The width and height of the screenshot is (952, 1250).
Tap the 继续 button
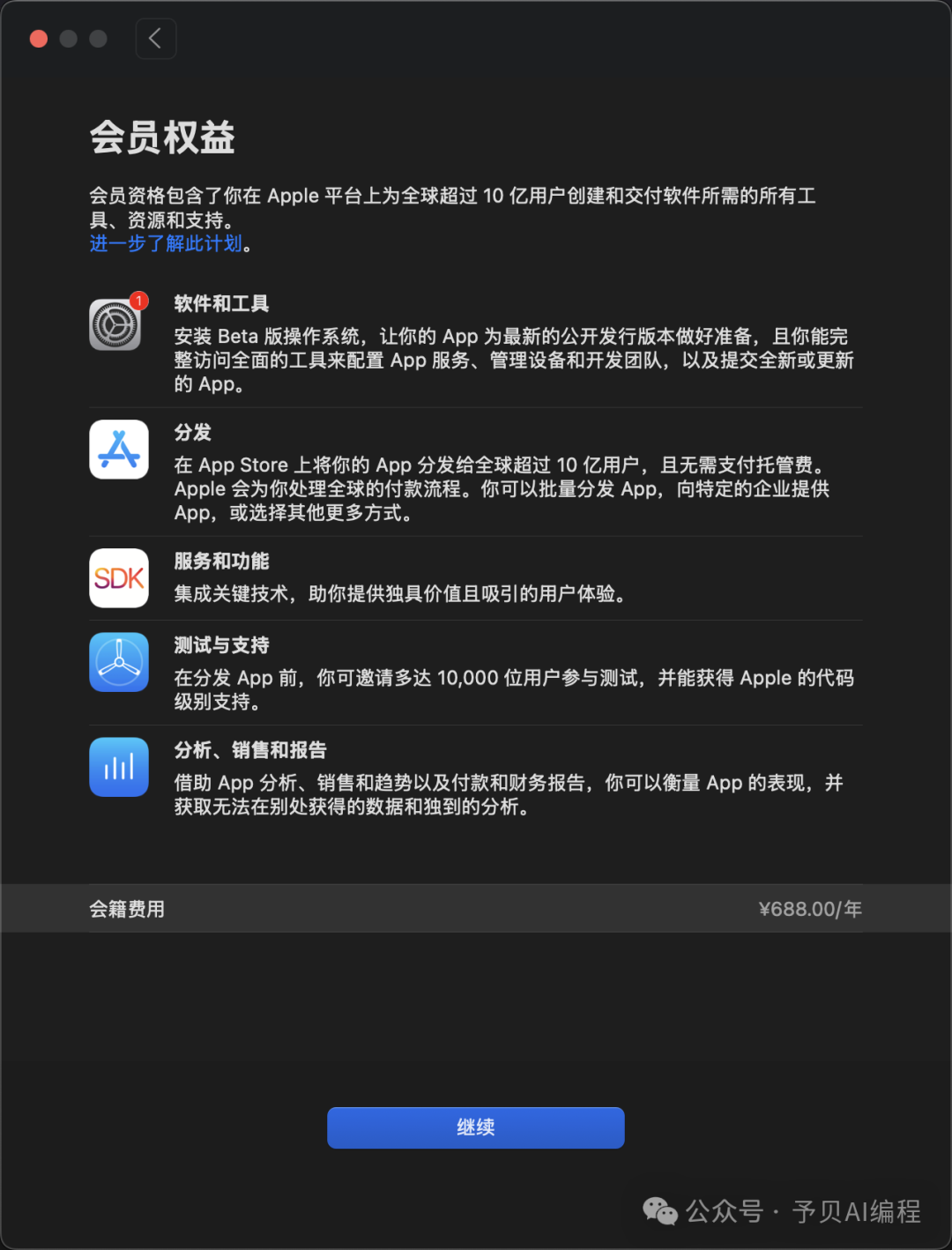click(475, 1127)
